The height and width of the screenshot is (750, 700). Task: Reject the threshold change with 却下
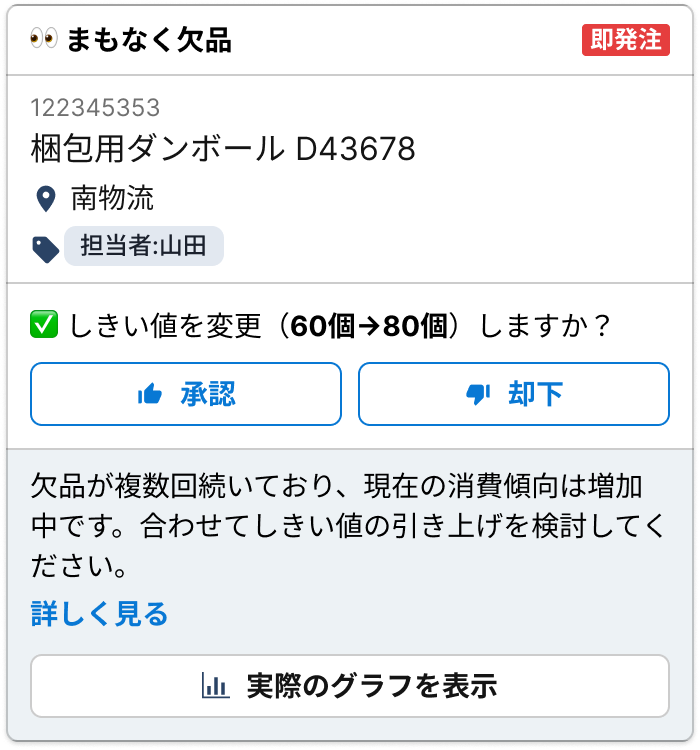click(x=513, y=394)
